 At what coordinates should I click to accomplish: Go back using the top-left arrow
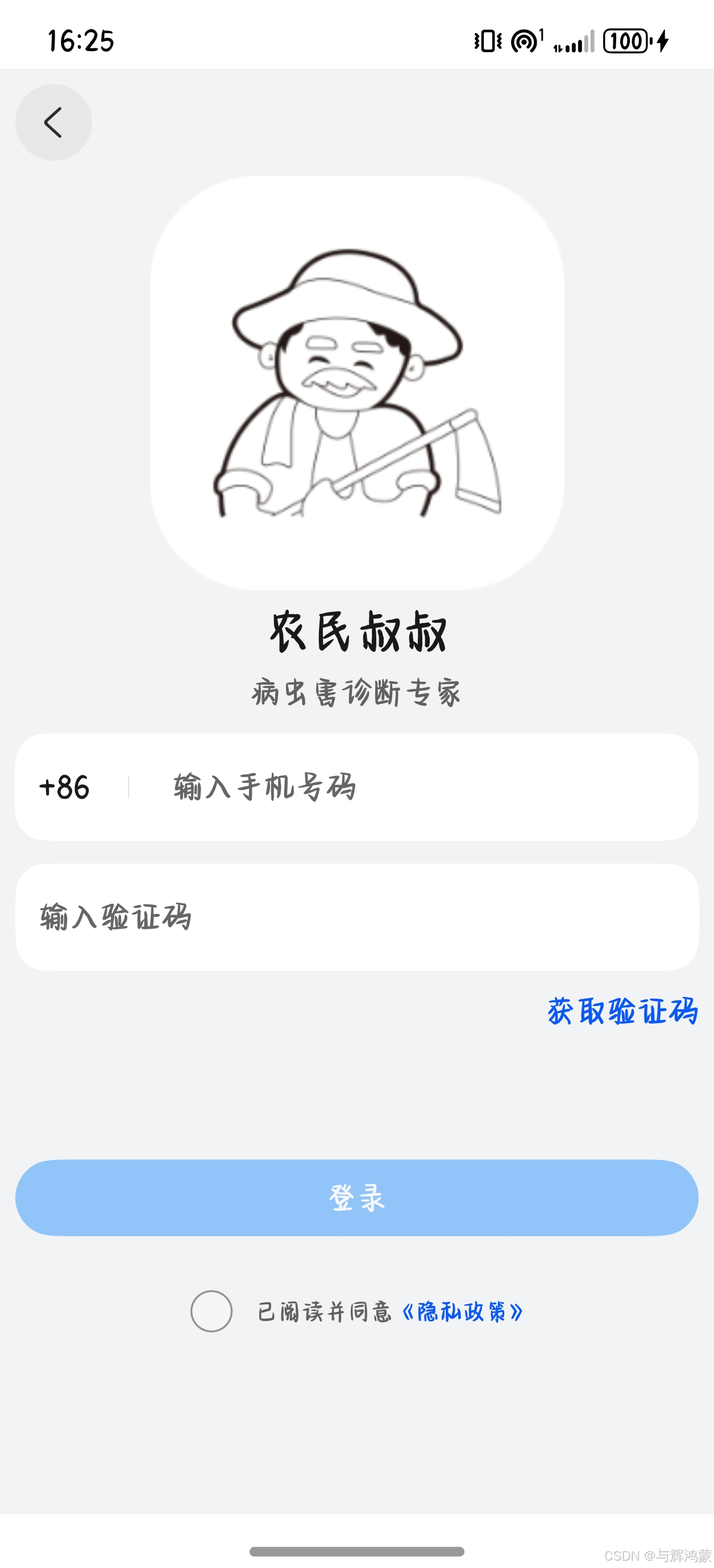pyautogui.click(x=53, y=122)
